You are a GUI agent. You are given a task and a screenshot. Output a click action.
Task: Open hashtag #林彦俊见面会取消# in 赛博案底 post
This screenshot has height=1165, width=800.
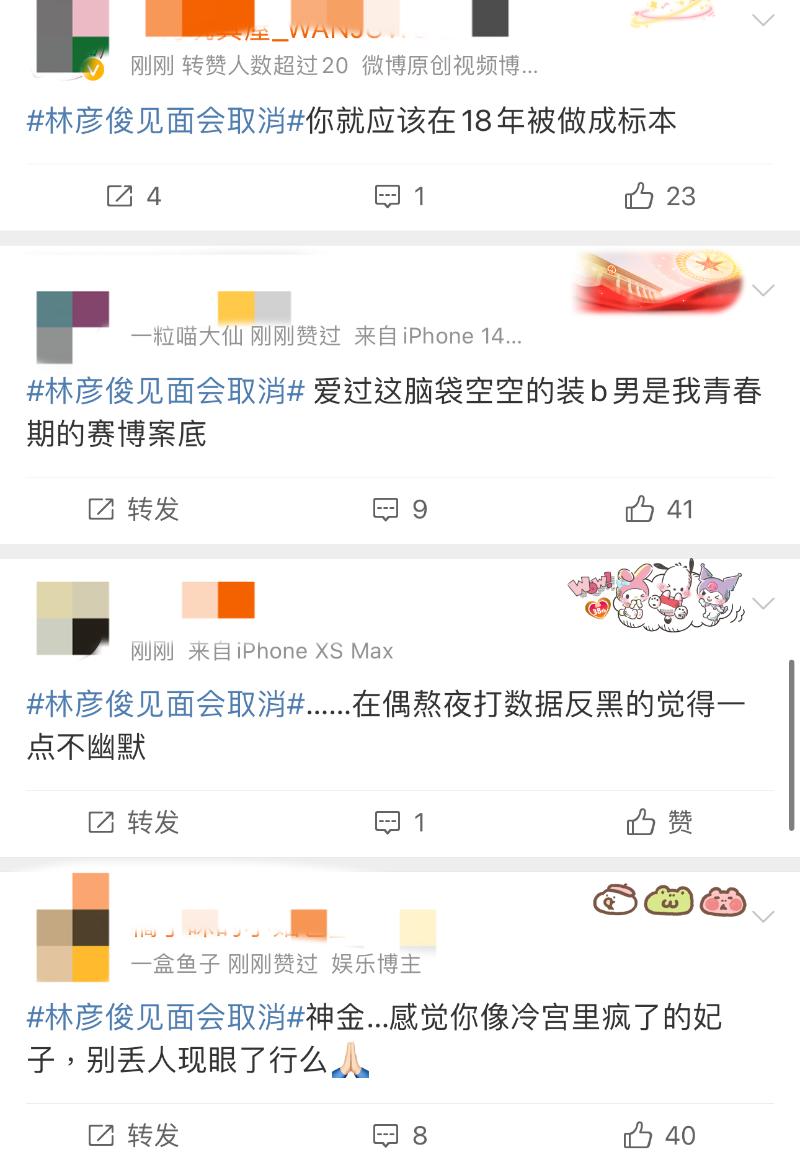(165, 391)
